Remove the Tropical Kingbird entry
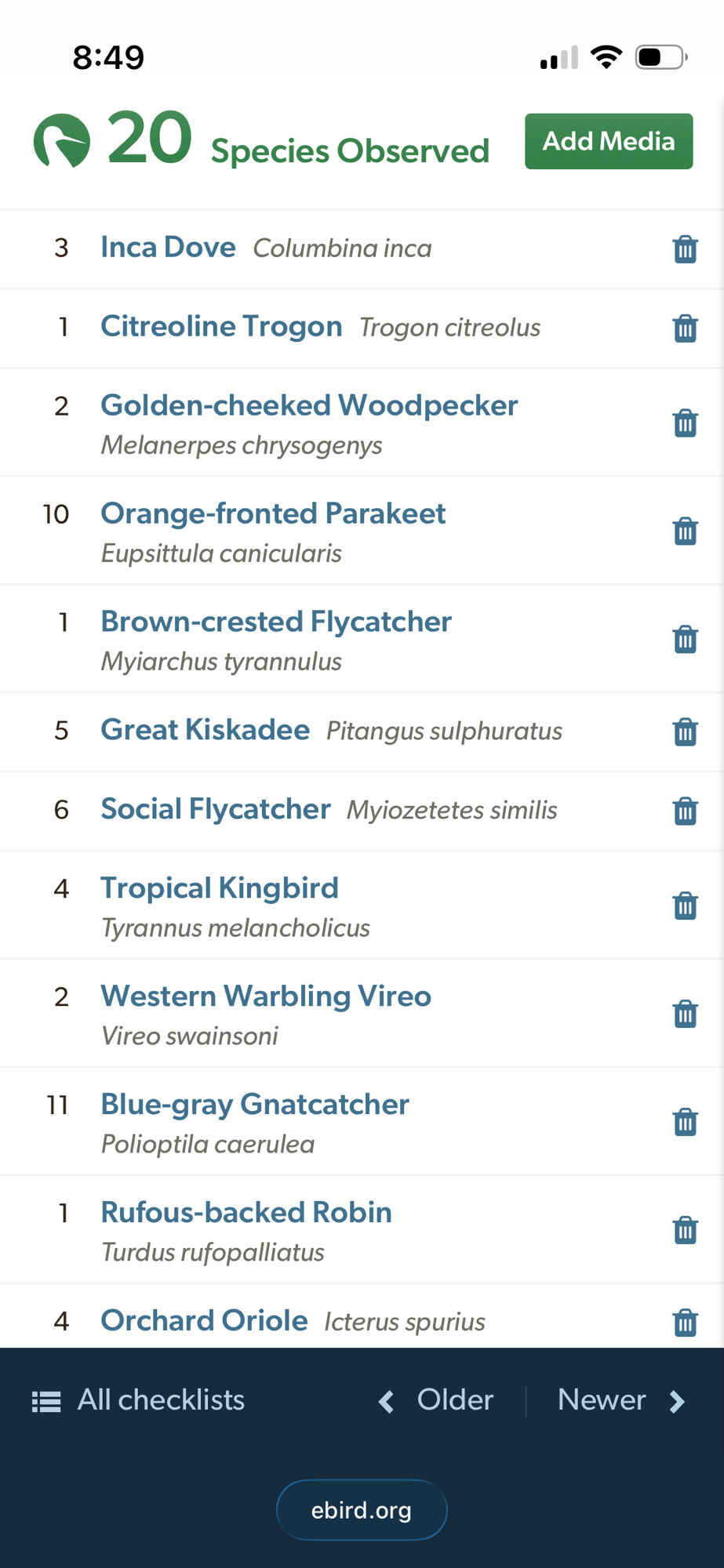The image size is (724, 1568). point(685,906)
